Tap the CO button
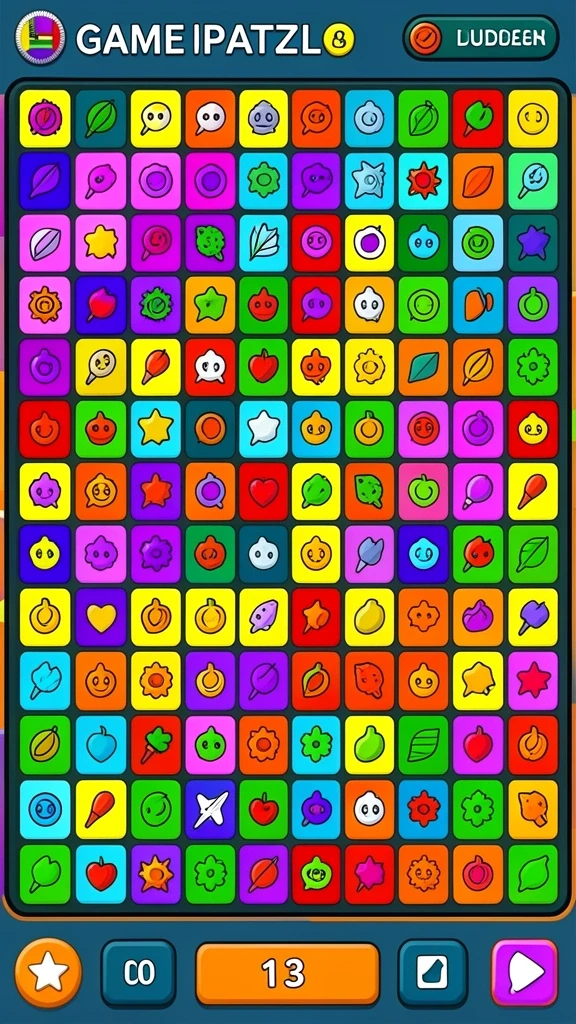The image size is (576, 1024). 138,973
